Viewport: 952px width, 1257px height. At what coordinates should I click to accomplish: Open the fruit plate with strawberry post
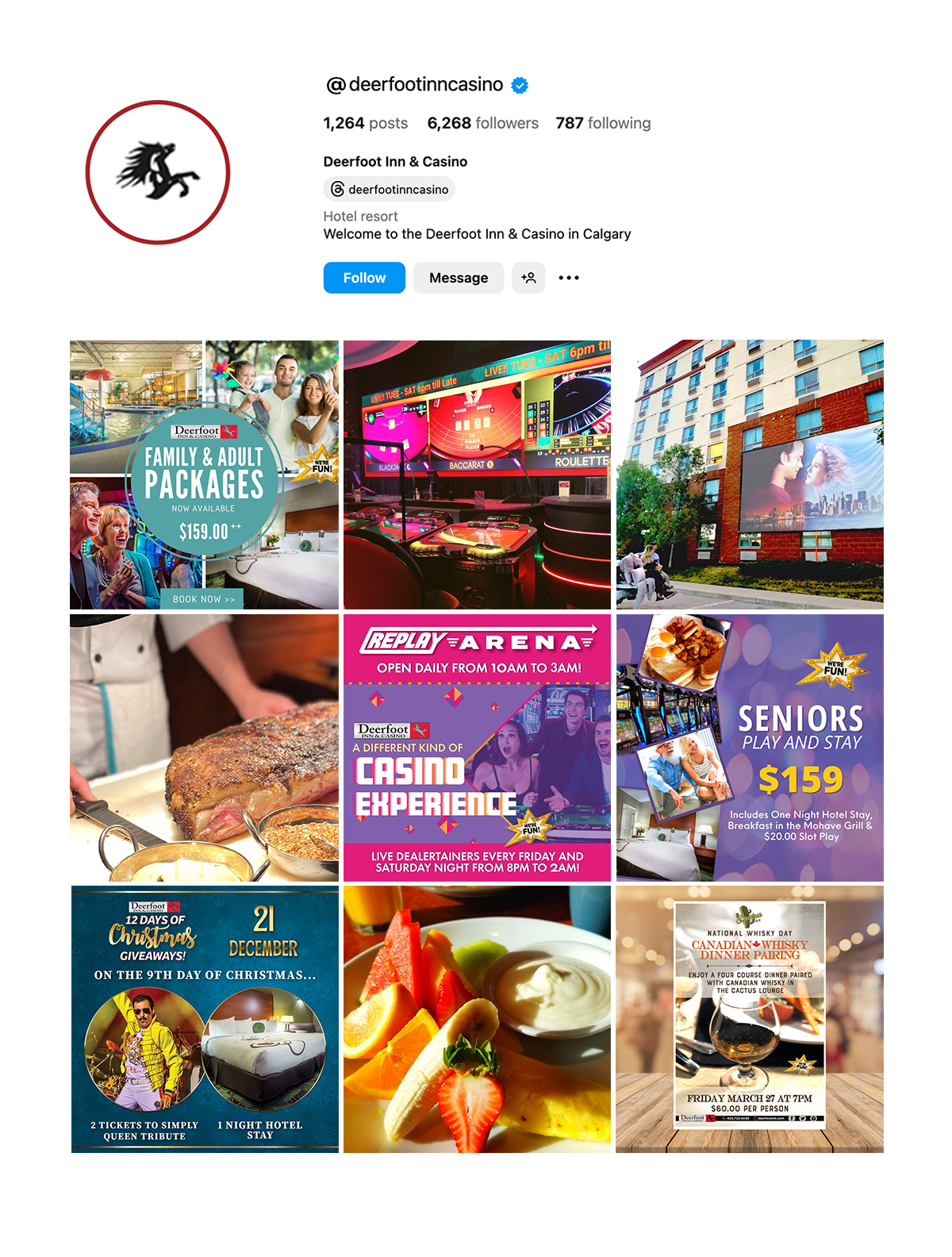pos(477,1020)
